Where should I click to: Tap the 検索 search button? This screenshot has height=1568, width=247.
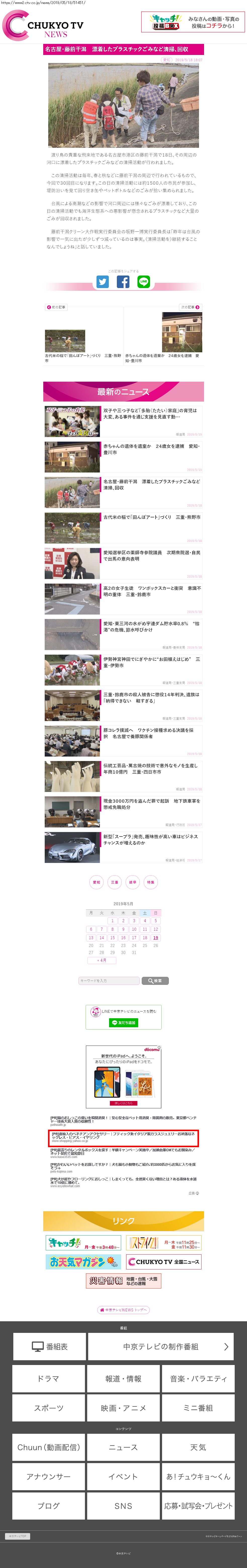(x=155, y=981)
